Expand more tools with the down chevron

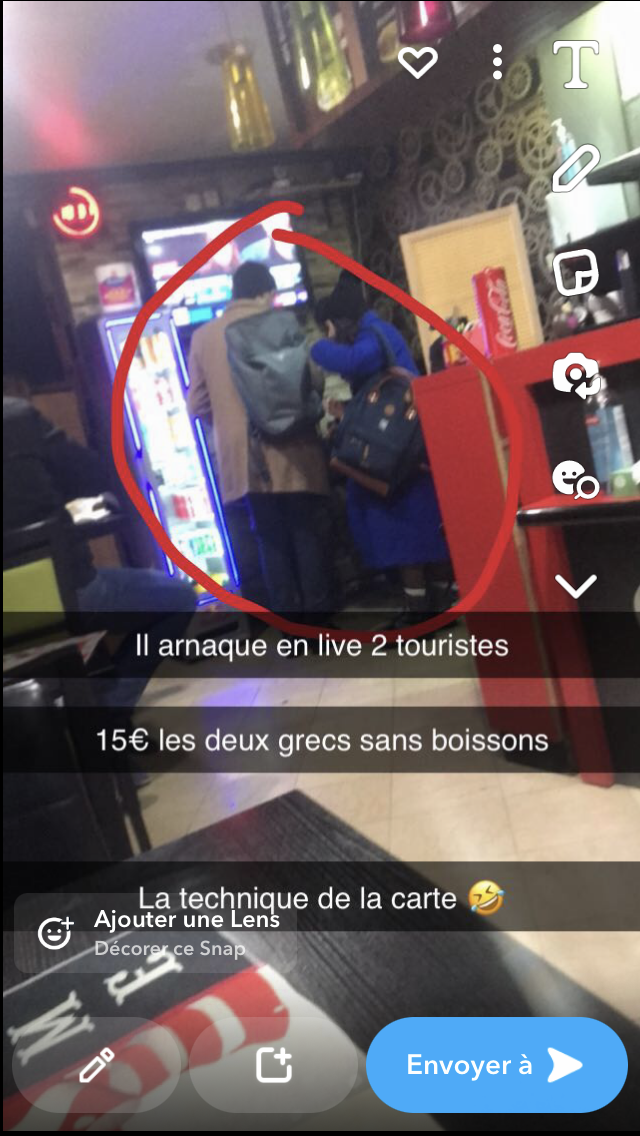tap(577, 586)
